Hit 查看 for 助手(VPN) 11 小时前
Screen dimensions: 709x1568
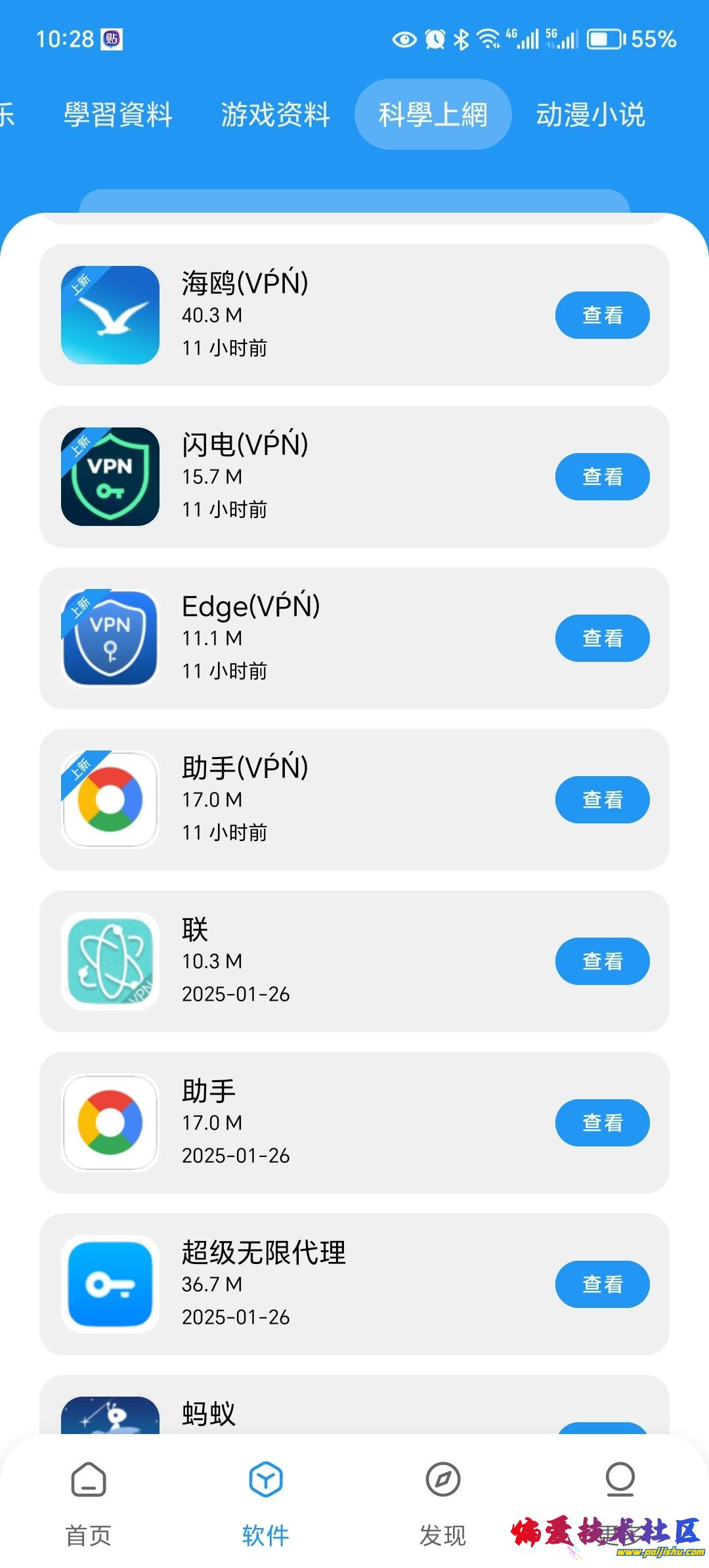[x=602, y=800]
